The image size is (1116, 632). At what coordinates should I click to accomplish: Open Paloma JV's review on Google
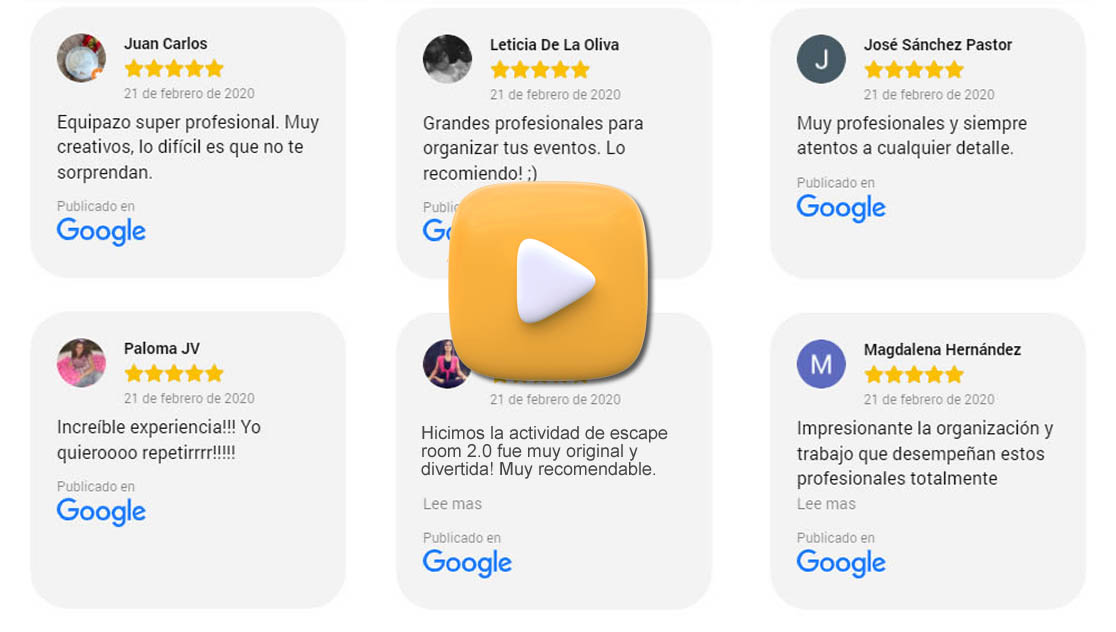coord(101,511)
